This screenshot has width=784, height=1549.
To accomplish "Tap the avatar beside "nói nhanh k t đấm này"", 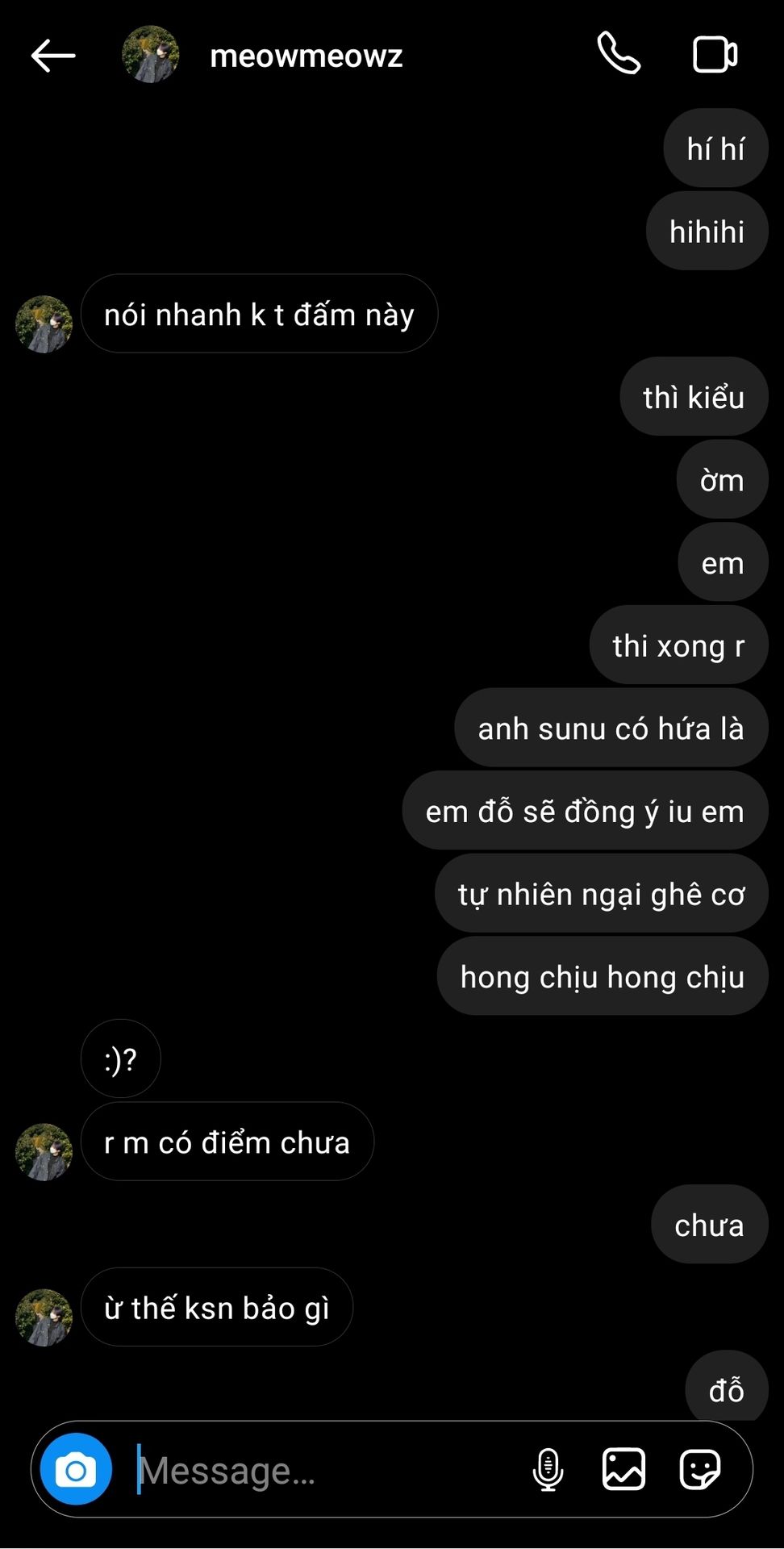I will (x=44, y=324).
